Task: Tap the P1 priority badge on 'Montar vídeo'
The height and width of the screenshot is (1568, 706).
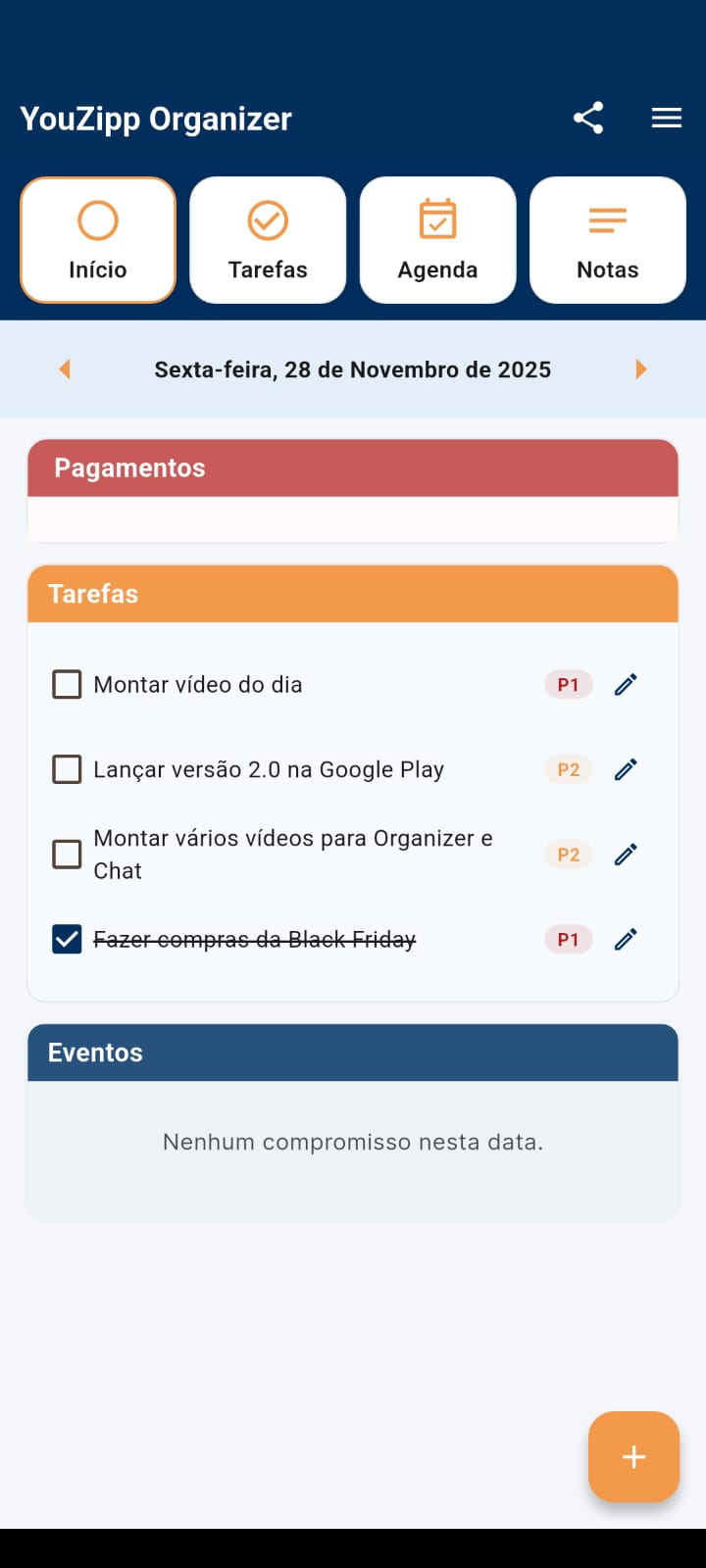Action: pyautogui.click(x=568, y=684)
